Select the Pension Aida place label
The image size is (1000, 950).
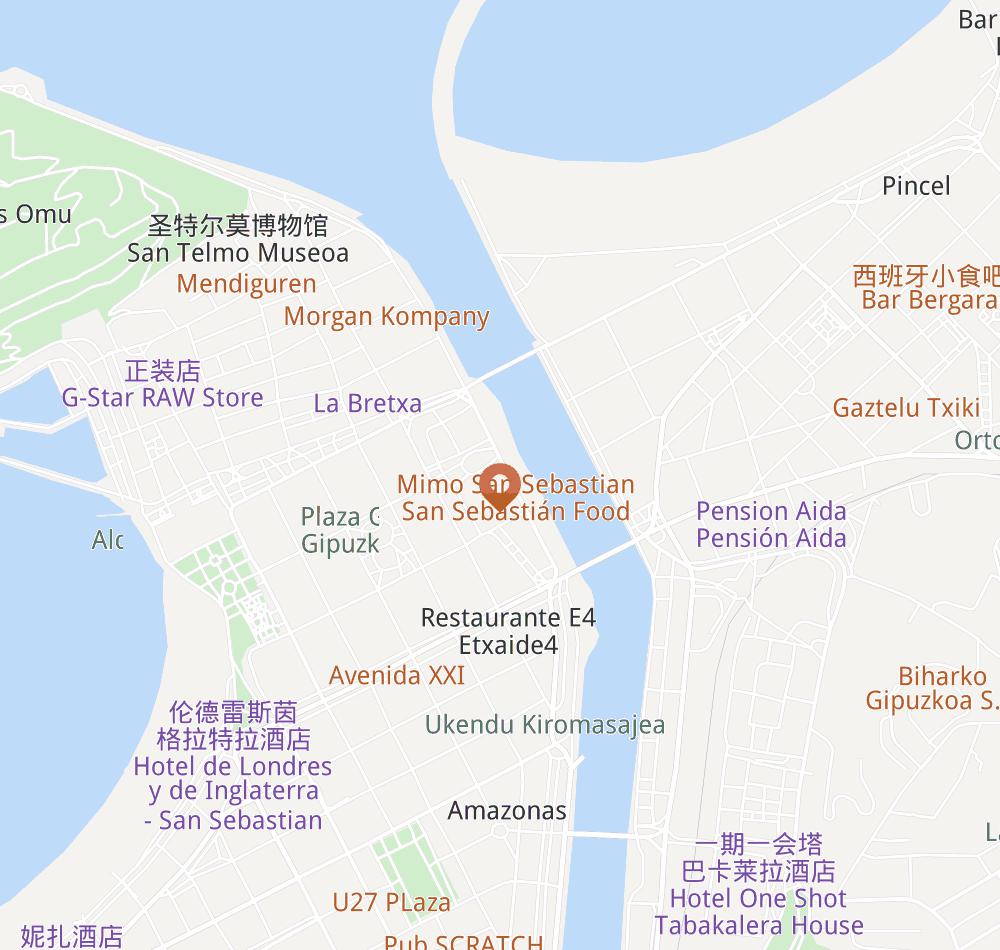(771, 524)
